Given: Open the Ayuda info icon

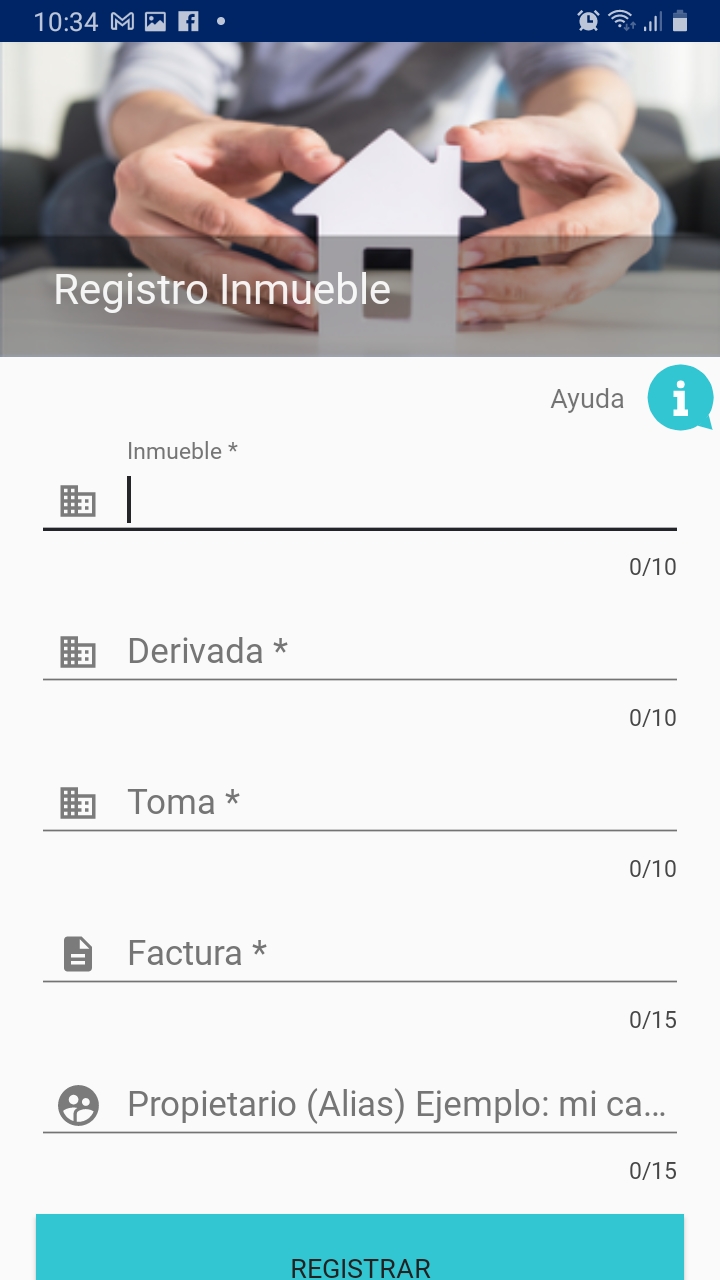Looking at the screenshot, I should coord(680,398).
